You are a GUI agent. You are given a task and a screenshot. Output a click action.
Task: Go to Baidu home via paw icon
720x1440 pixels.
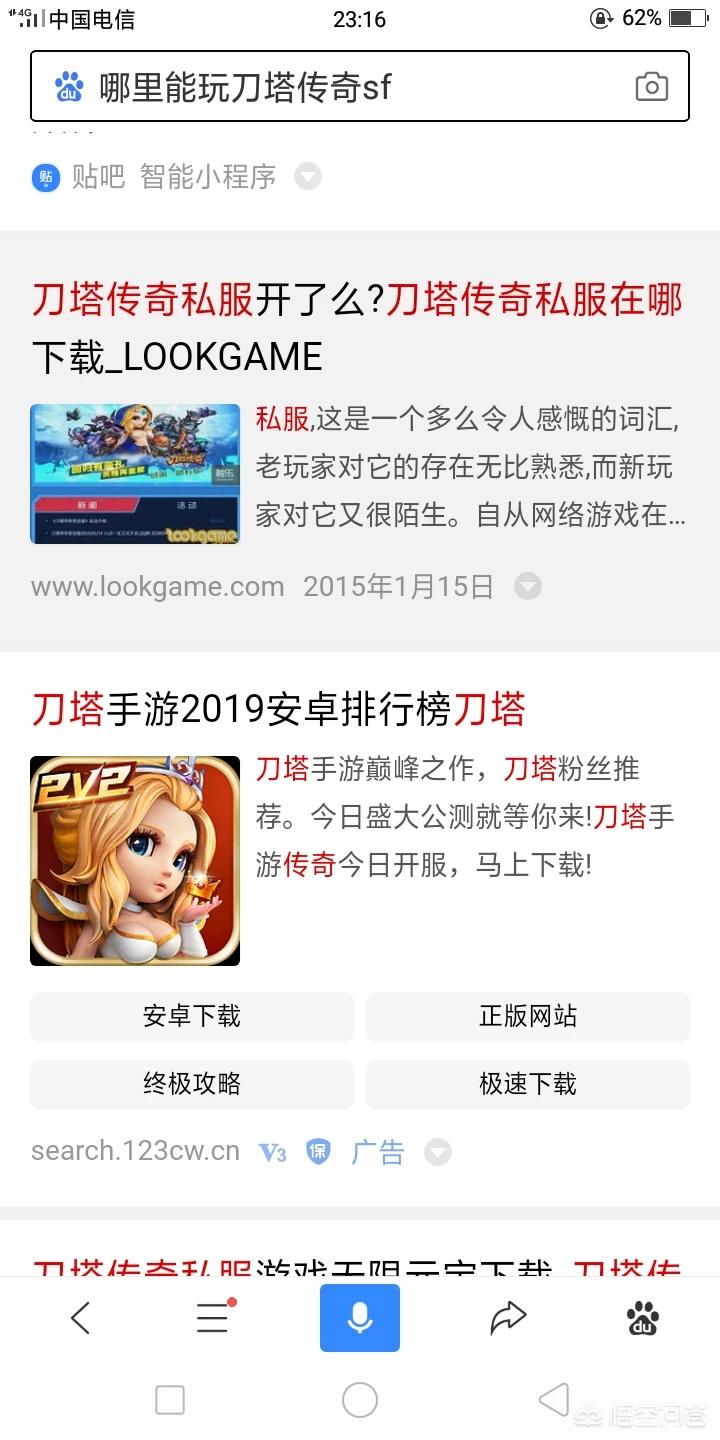pos(643,1318)
